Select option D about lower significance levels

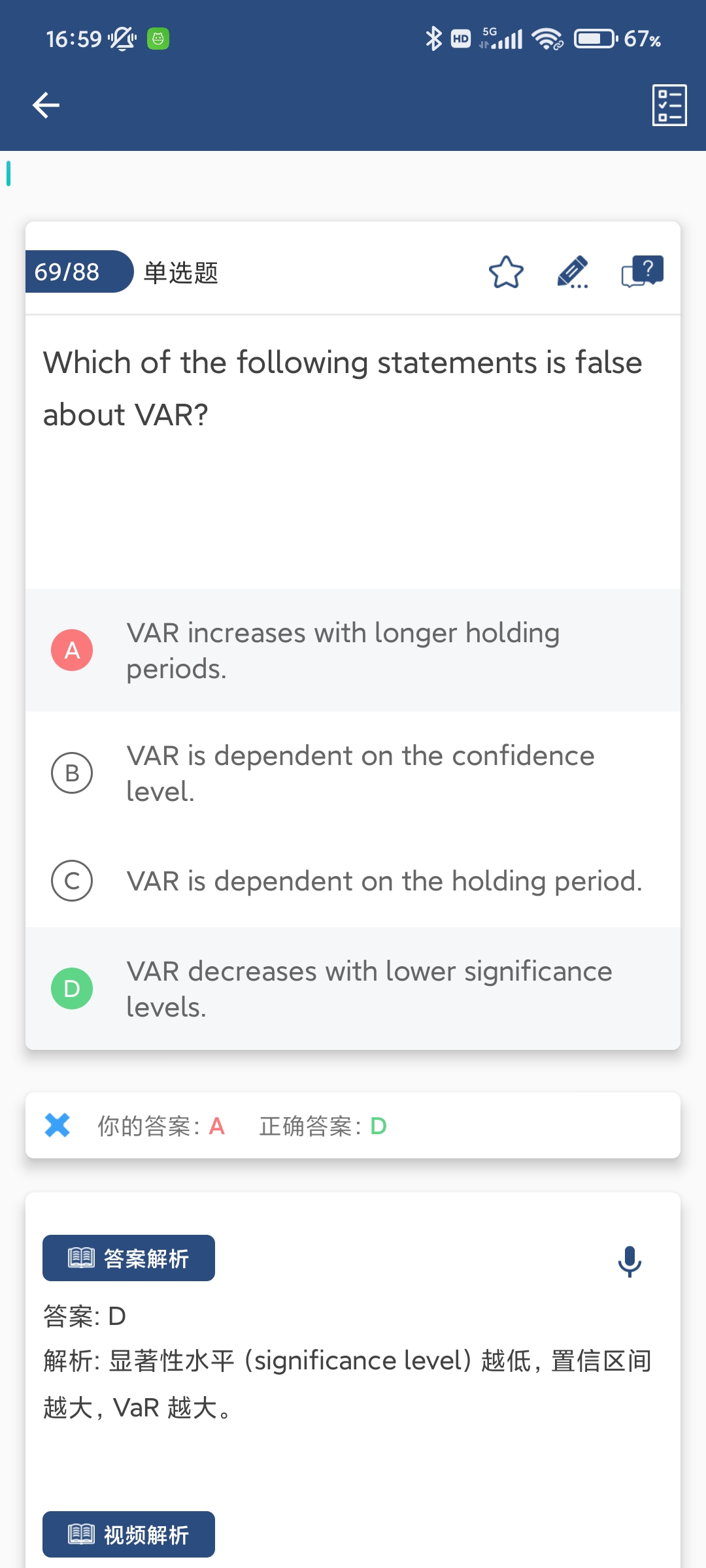tap(353, 988)
